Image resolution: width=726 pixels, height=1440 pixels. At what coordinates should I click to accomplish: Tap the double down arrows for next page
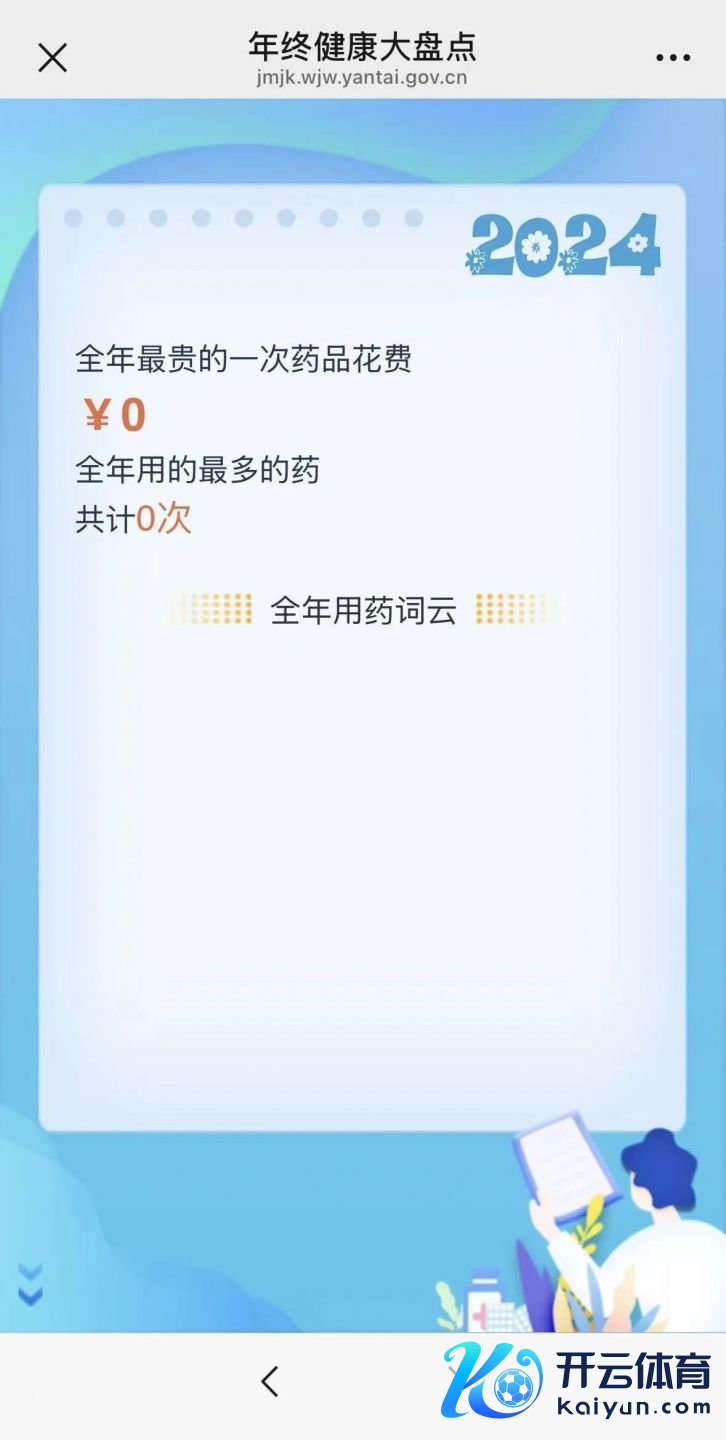tap(31, 1285)
